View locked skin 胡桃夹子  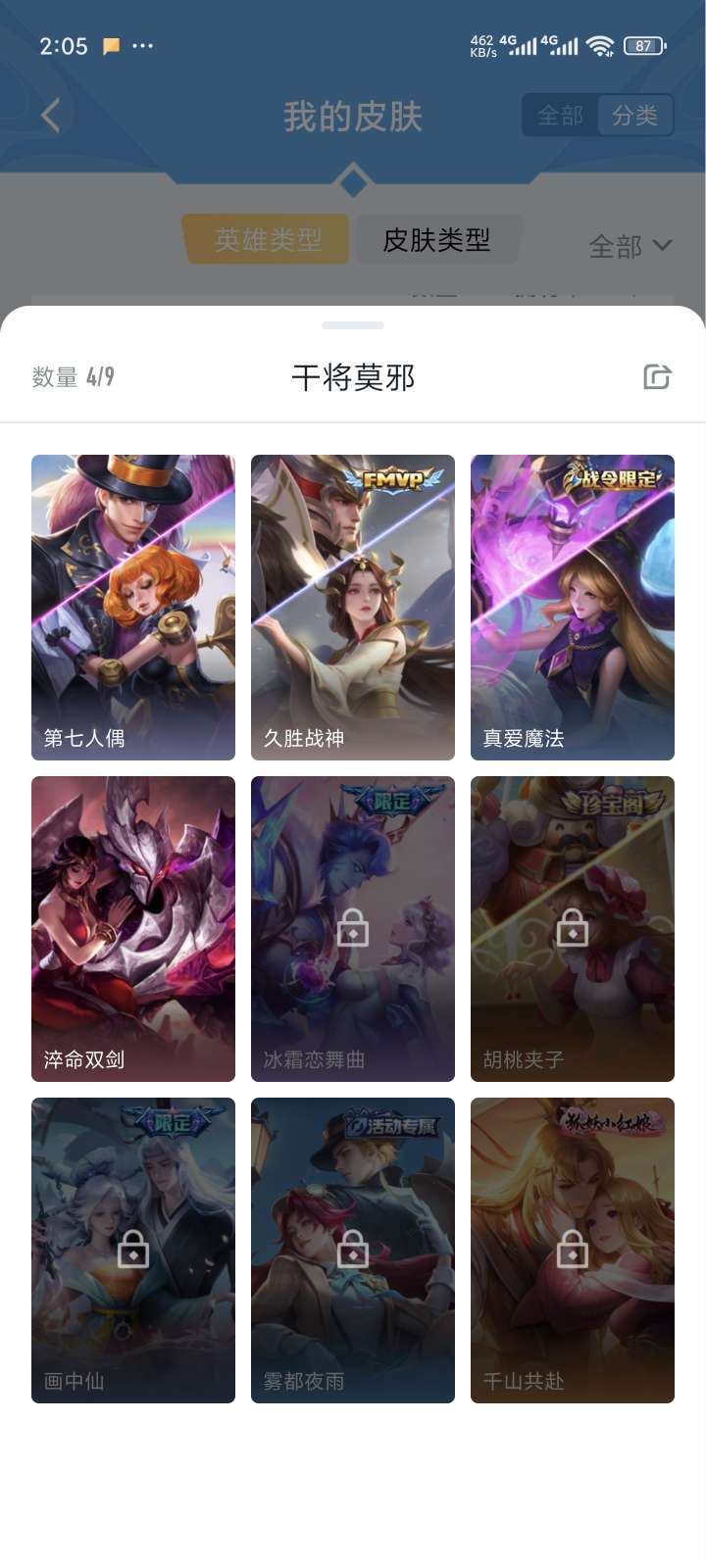tap(573, 928)
